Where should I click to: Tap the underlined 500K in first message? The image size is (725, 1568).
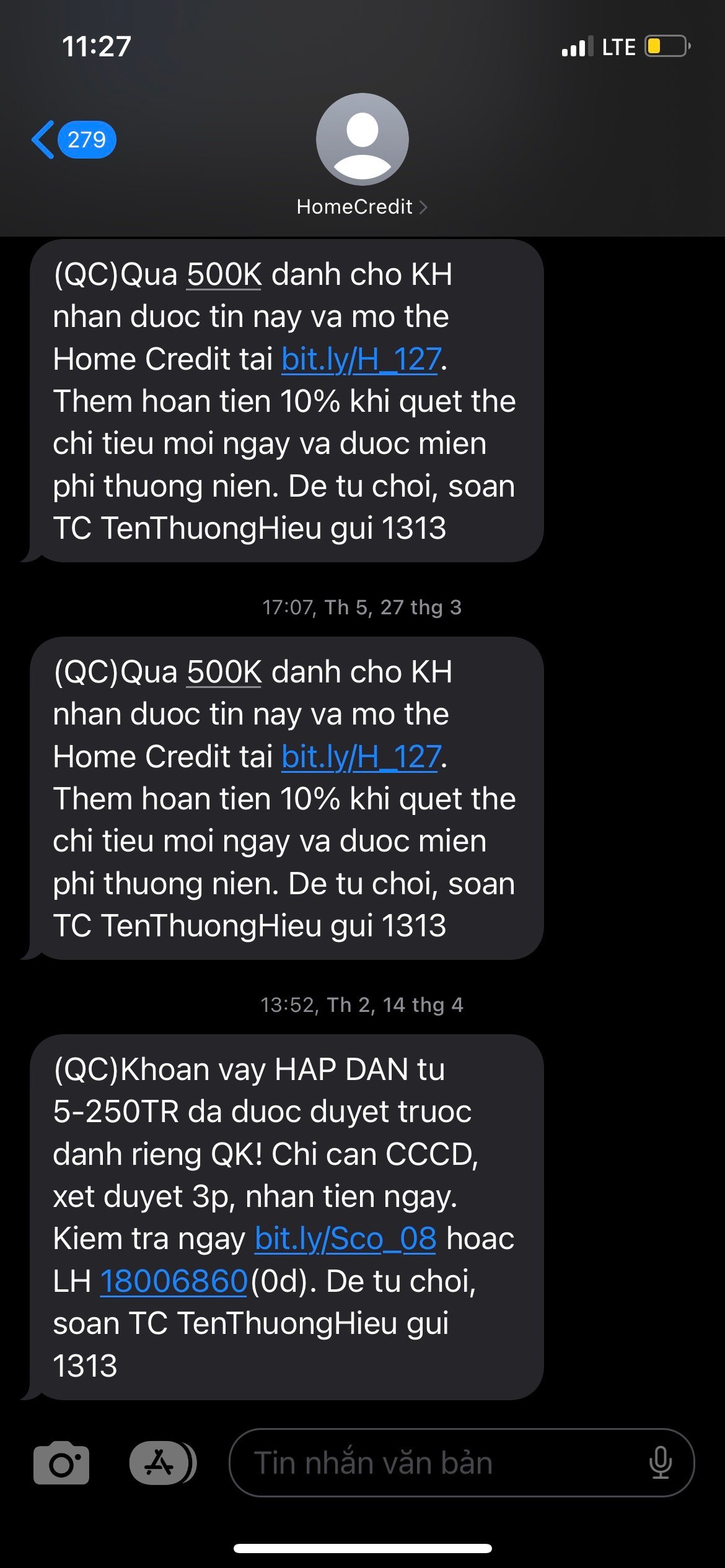click(224, 275)
